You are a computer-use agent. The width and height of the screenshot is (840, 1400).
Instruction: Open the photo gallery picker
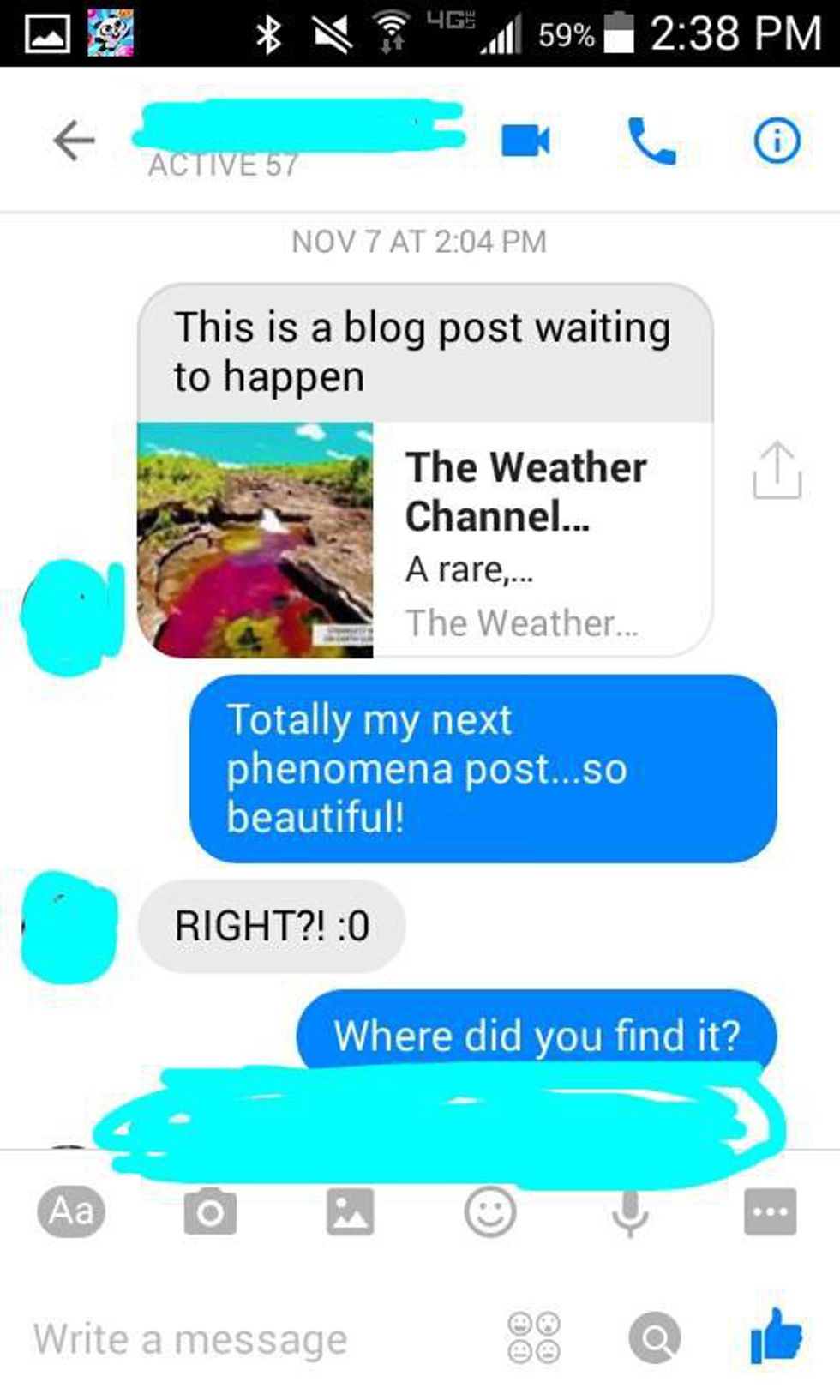[x=350, y=1212]
